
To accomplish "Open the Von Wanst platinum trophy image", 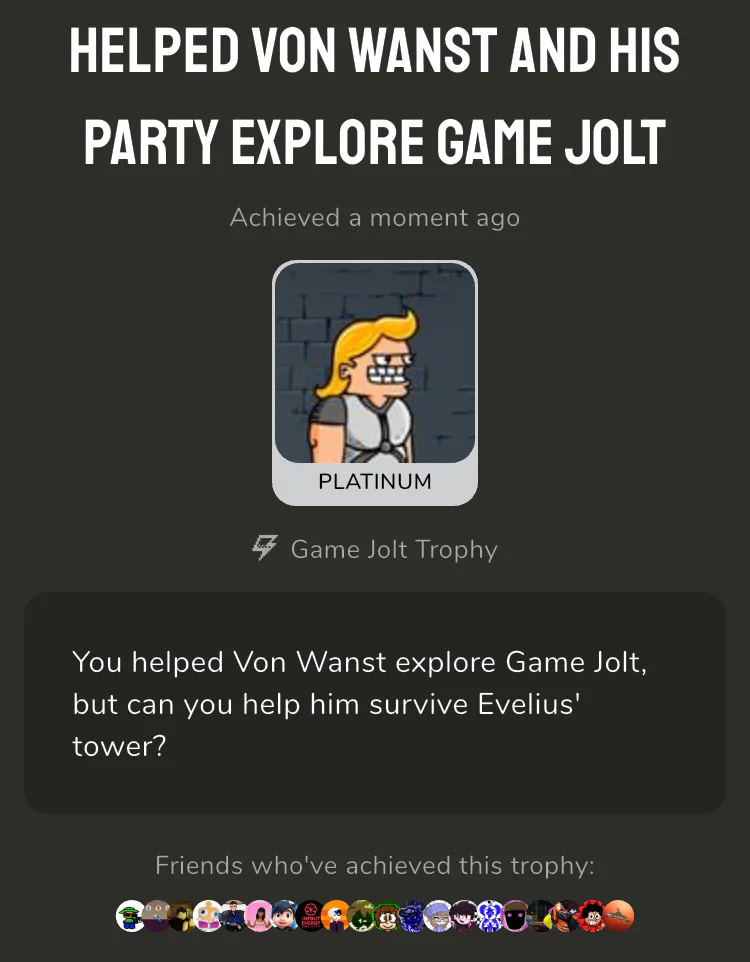I will [375, 365].
